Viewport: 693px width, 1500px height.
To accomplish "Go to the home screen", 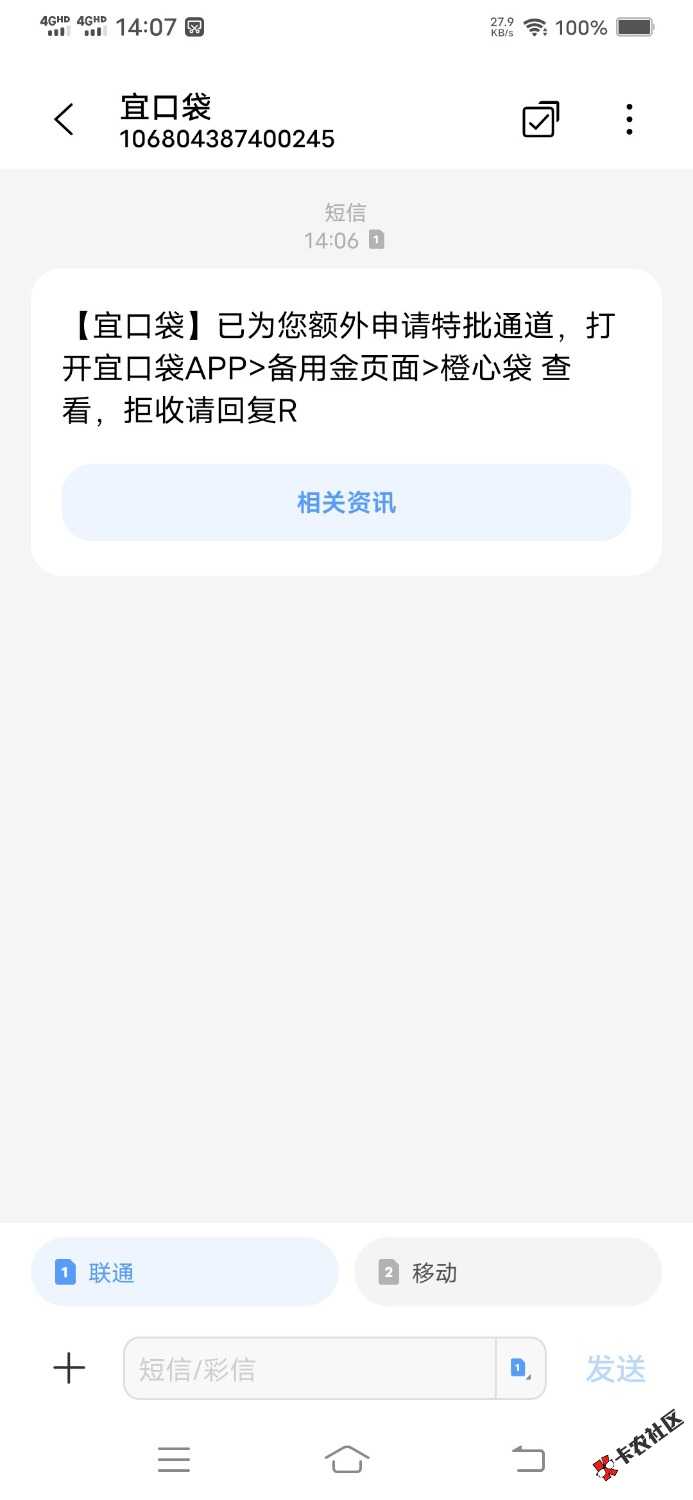I will click(x=347, y=1460).
